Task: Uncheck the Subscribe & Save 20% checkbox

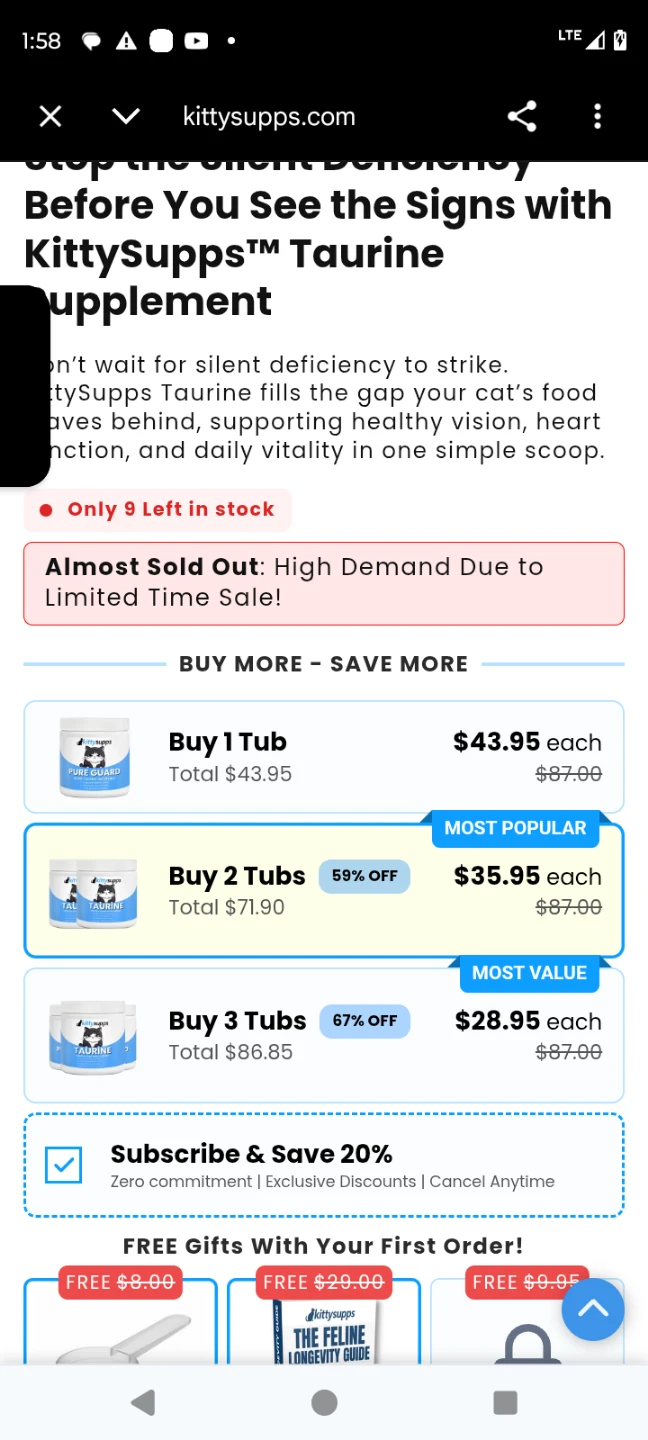Action: (63, 1165)
